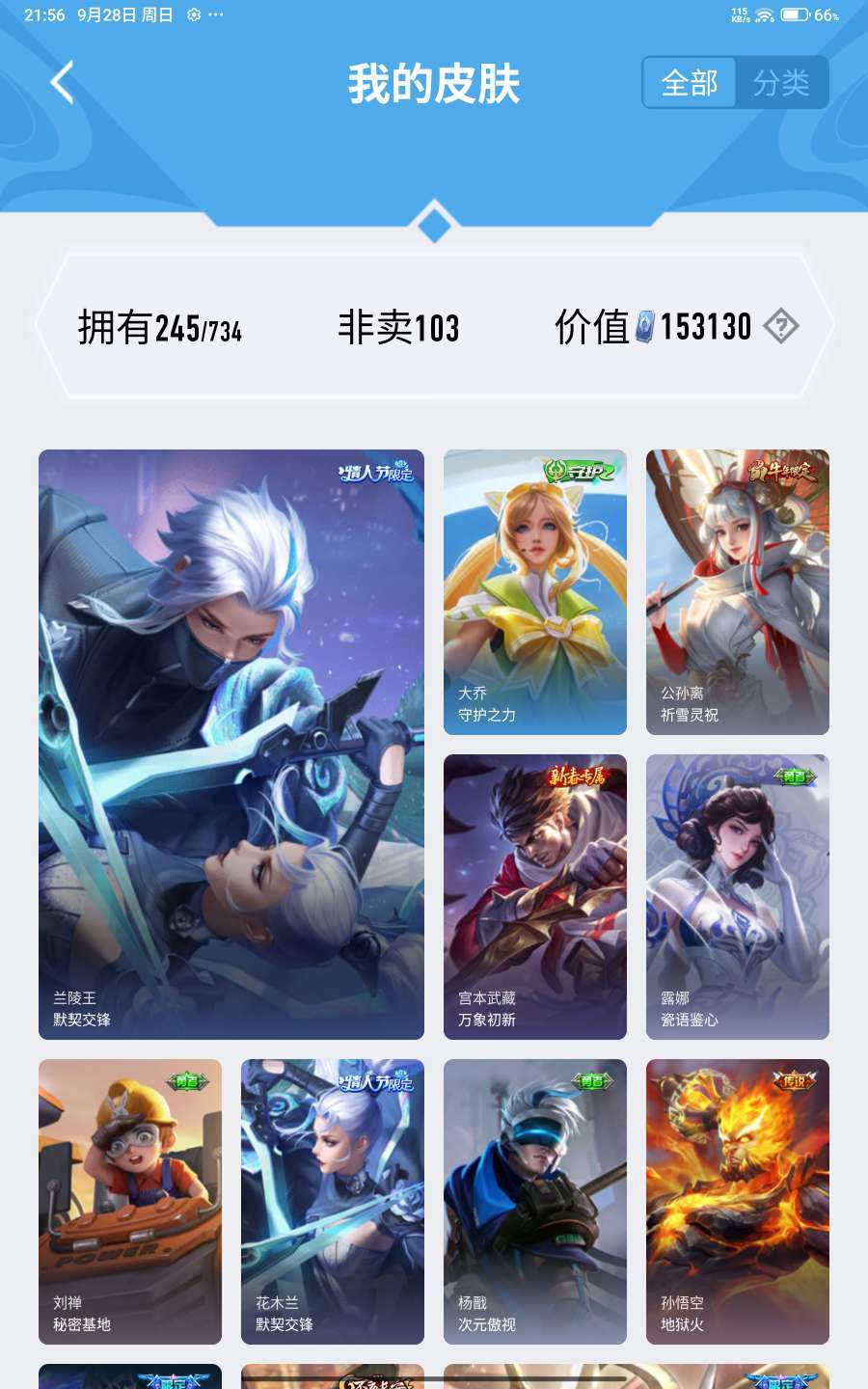The image size is (868, 1389).
Task: Open 杨戬 次元傲视 skin card
Action: tap(535, 1201)
